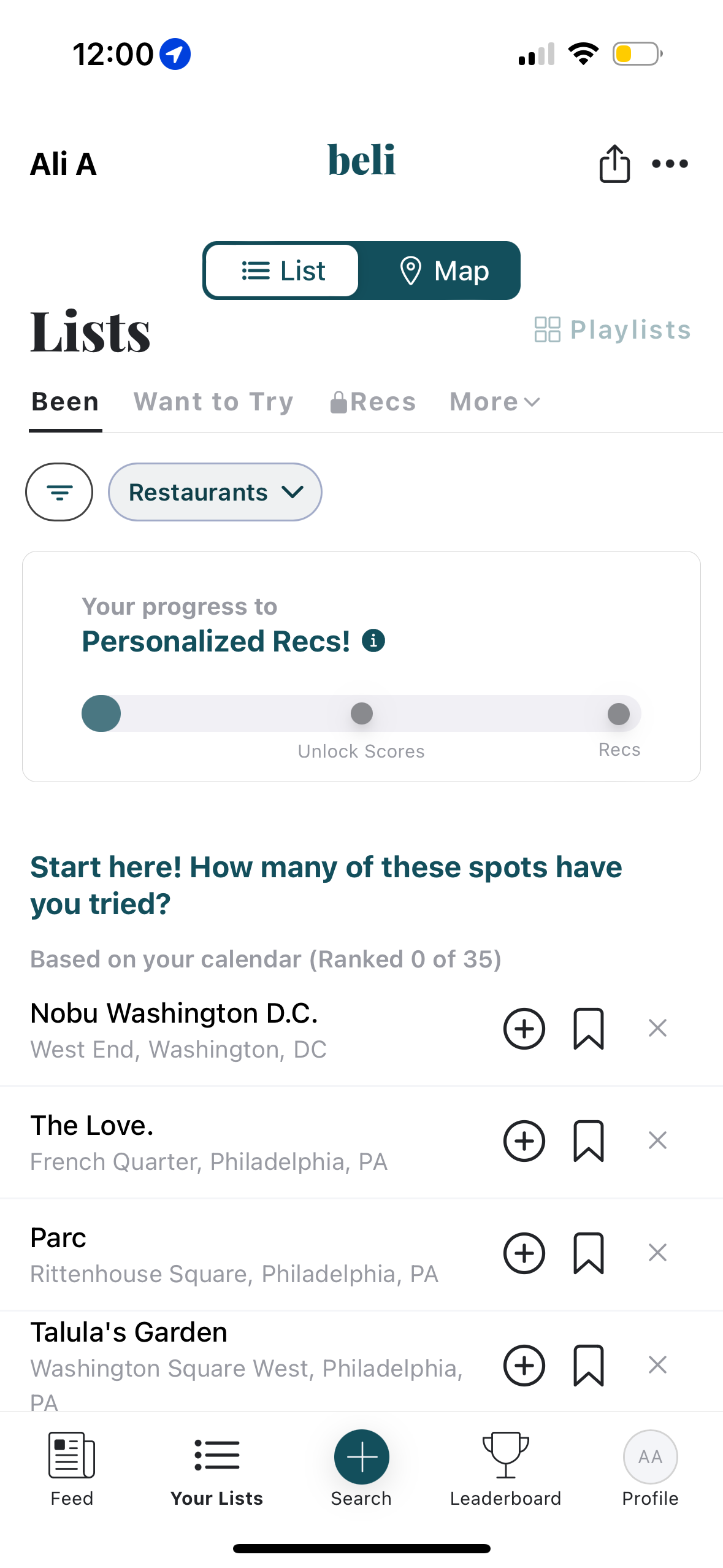Add The Love. using the plus icon
This screenshot has width=723, height=1568.
coord(523,1140)
